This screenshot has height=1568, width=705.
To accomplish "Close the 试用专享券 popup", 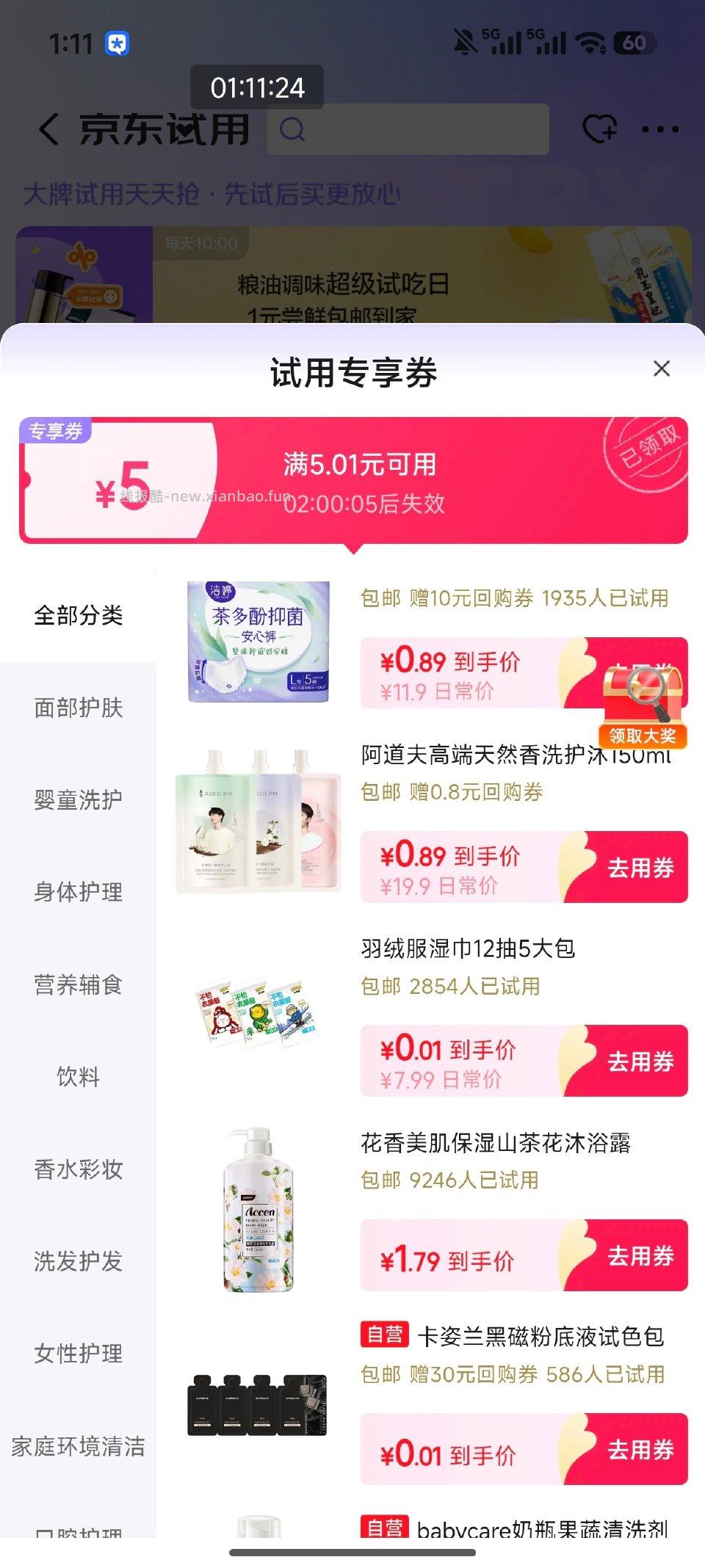I will tap(662, 369).
